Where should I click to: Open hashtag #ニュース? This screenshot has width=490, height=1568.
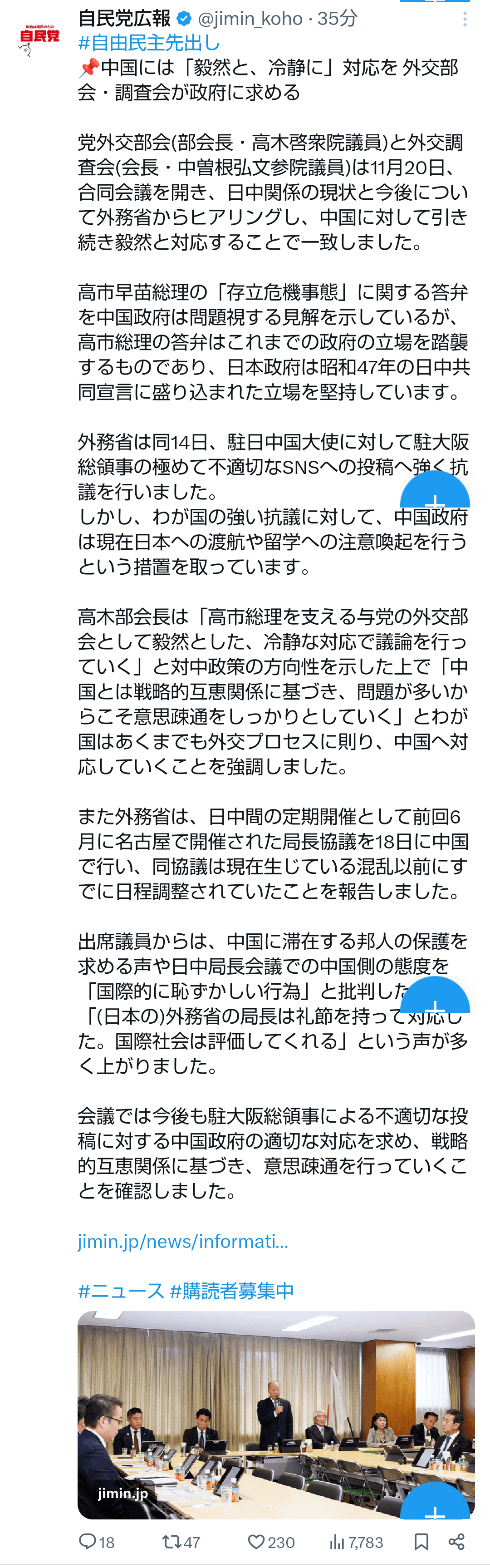(121, 1291)
